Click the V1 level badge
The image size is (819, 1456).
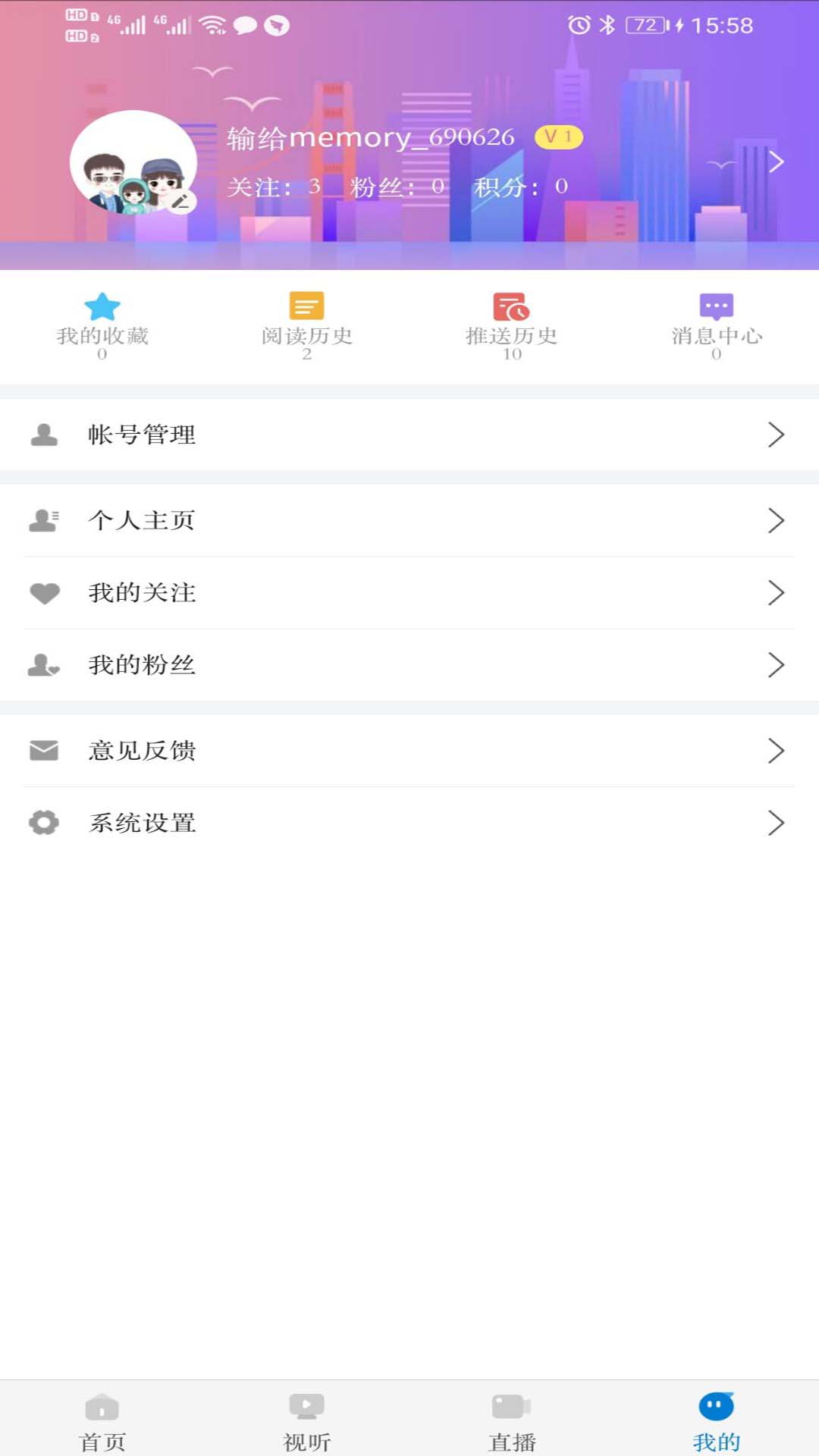(559, 136)
